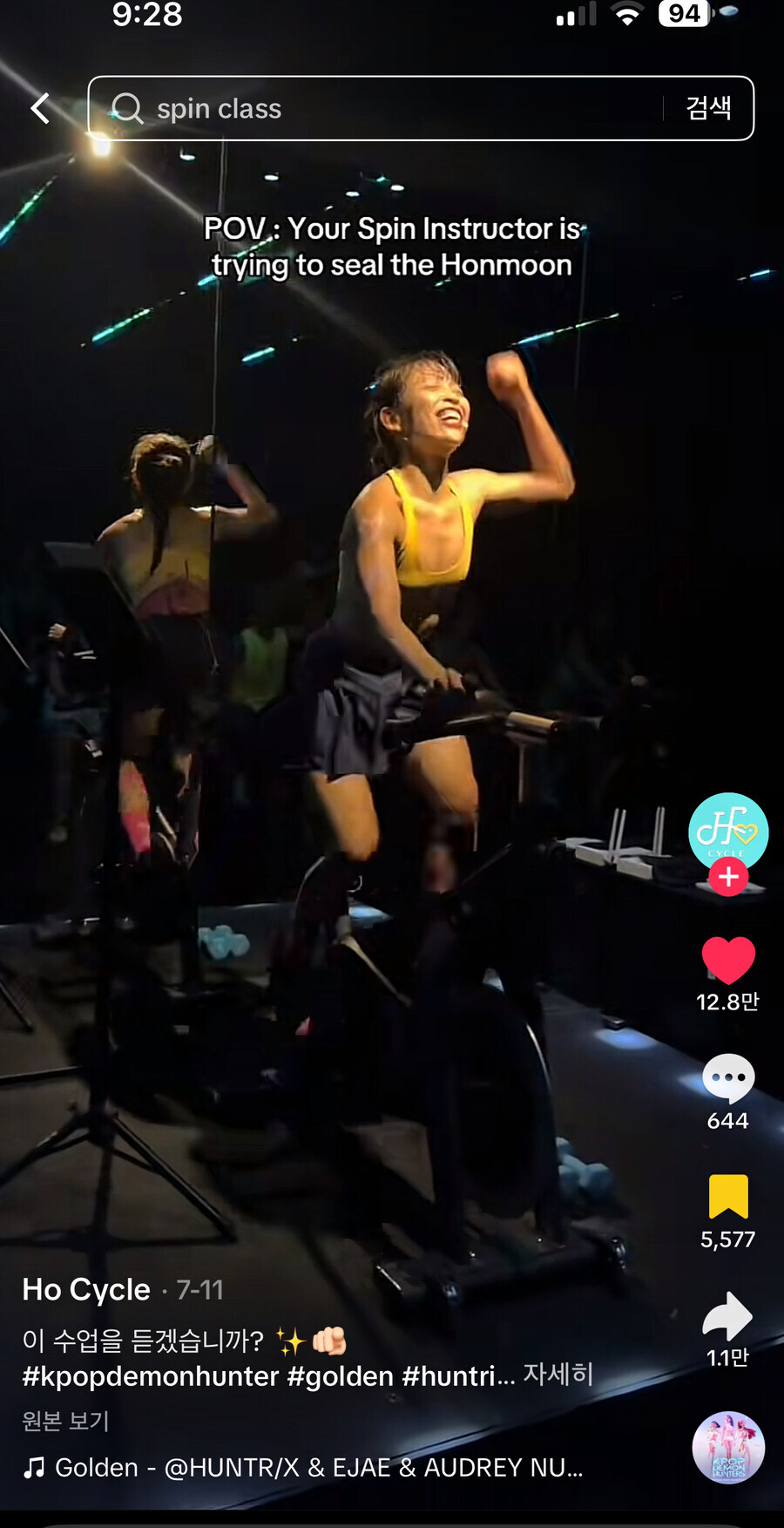Tap 원본 보기 to view the original

(x=65, y=1421)
